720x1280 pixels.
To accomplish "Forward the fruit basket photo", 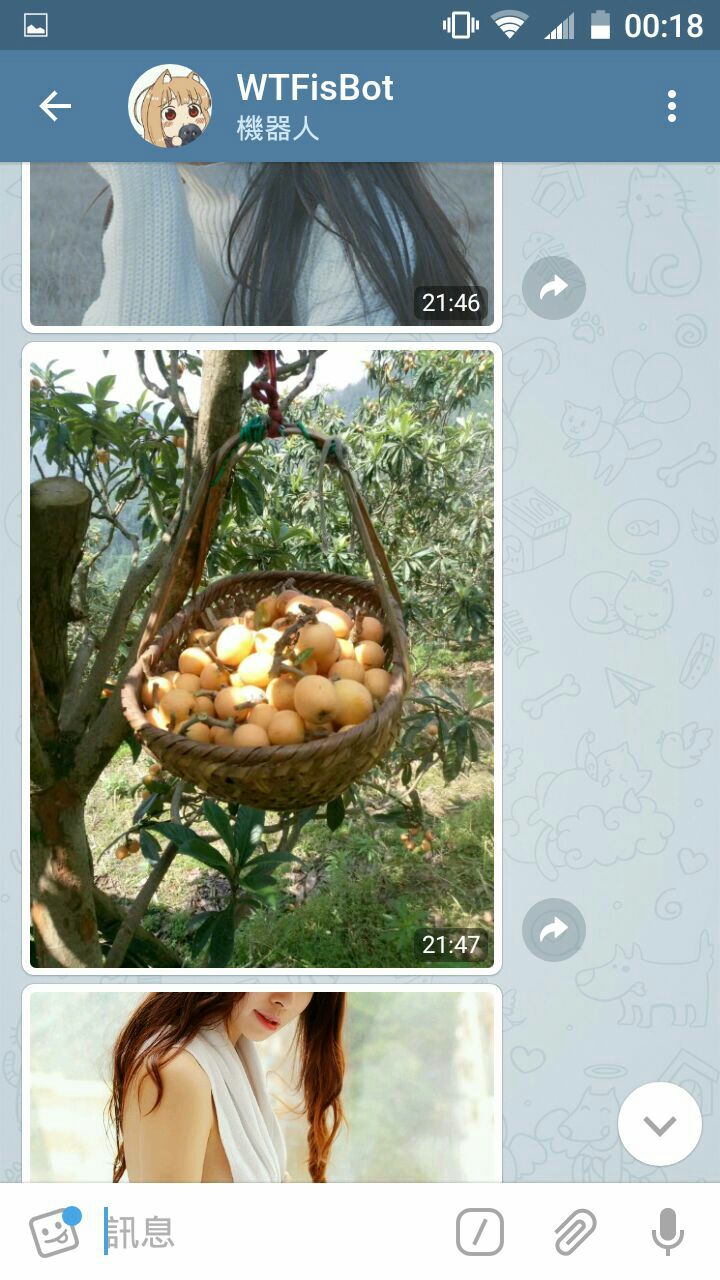I will pos(553,931).
